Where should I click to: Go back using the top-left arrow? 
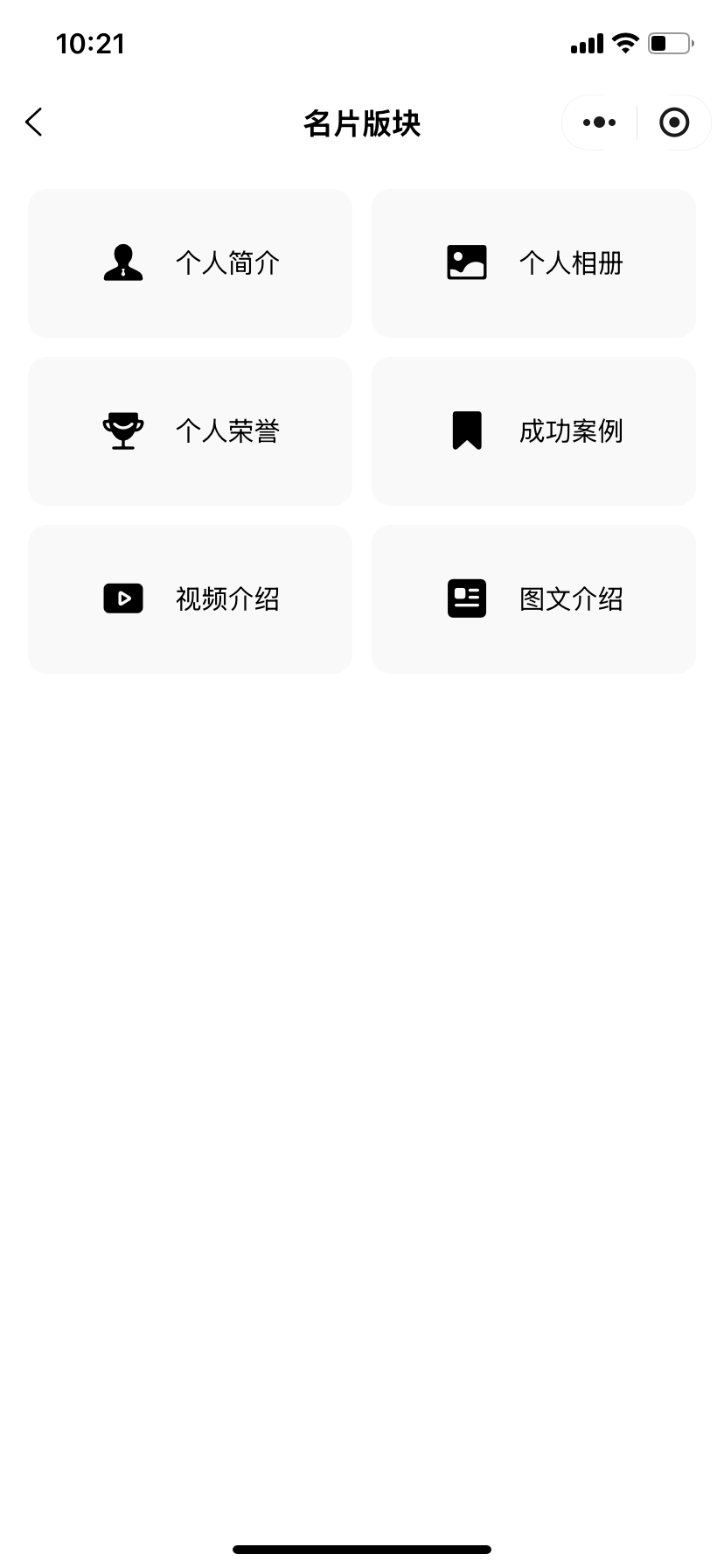click(34, 122)
